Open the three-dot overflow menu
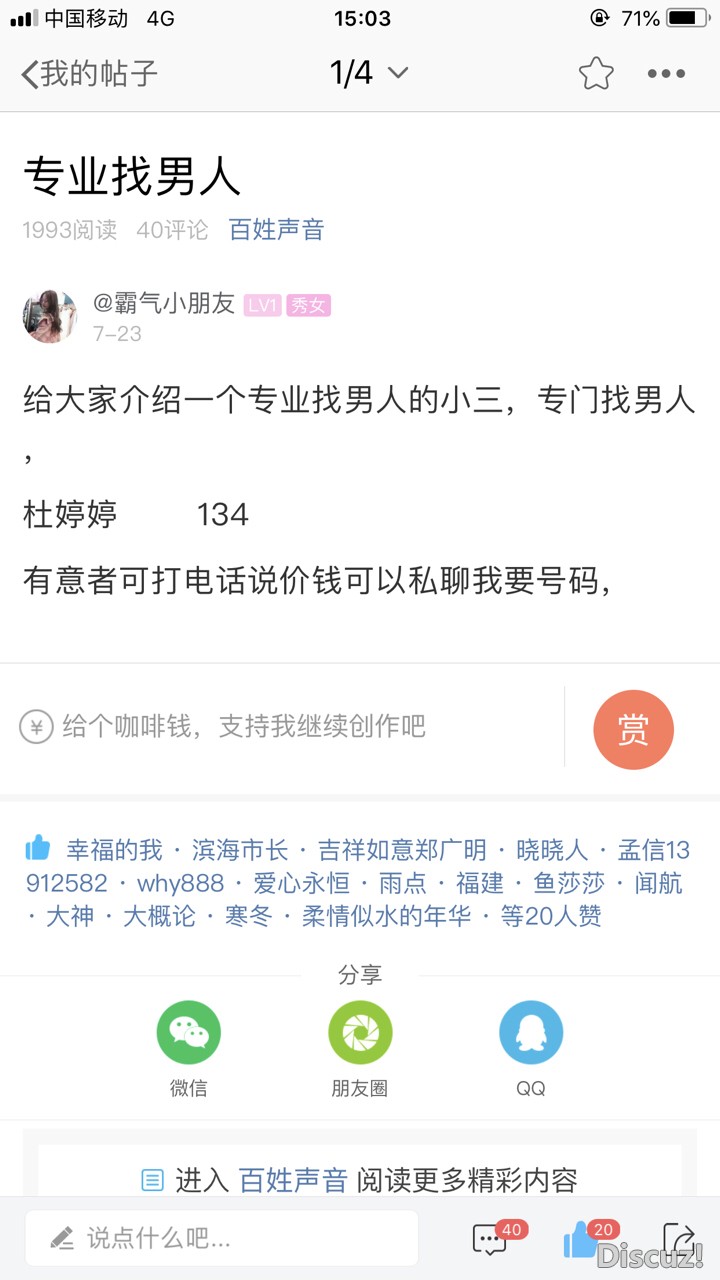The width and height of the screenshot is (720, 1280). [x=666, y=73]
